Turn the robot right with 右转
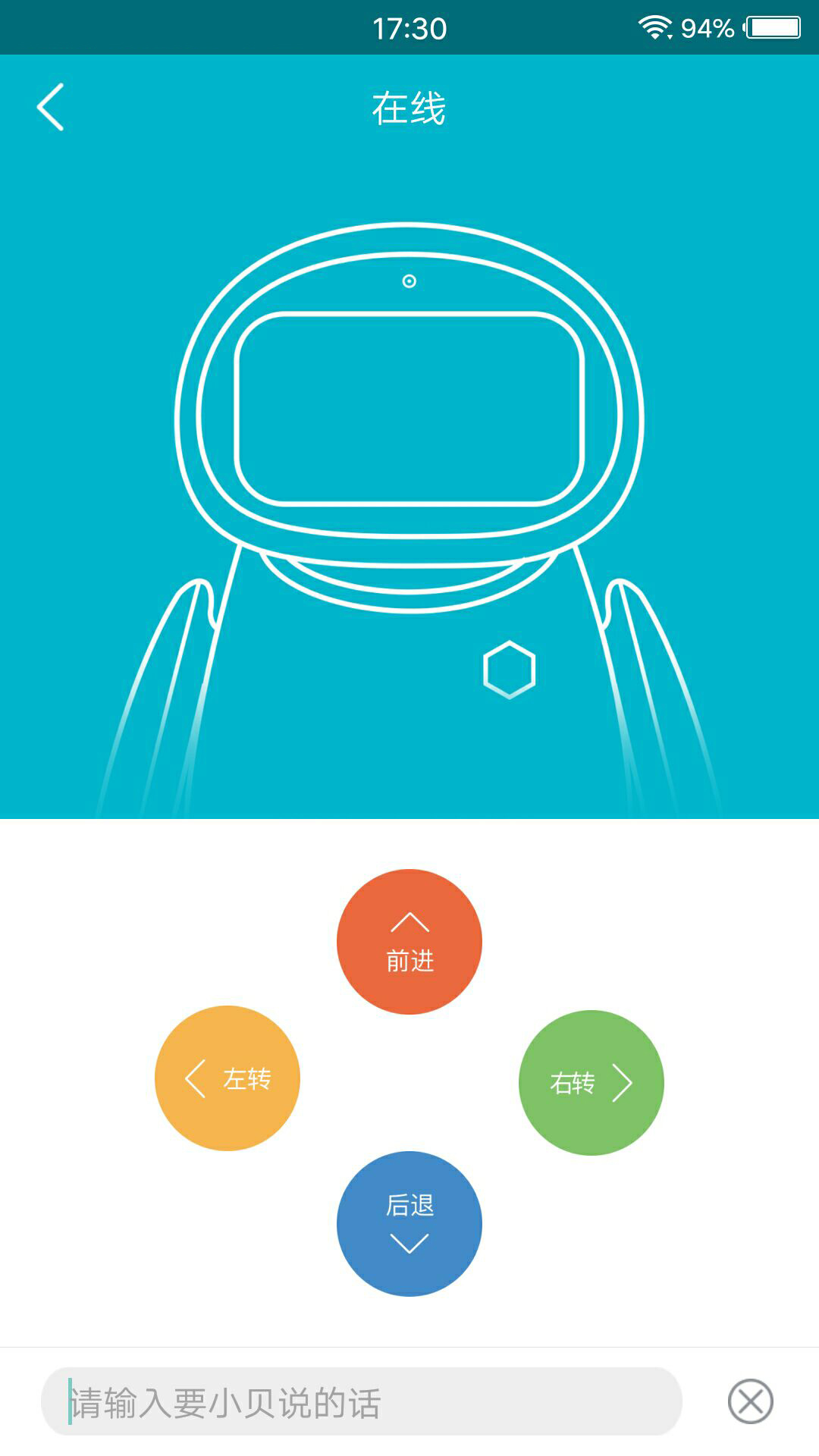The height and width of the screenshot is (1456, 819). point(591,1083)
